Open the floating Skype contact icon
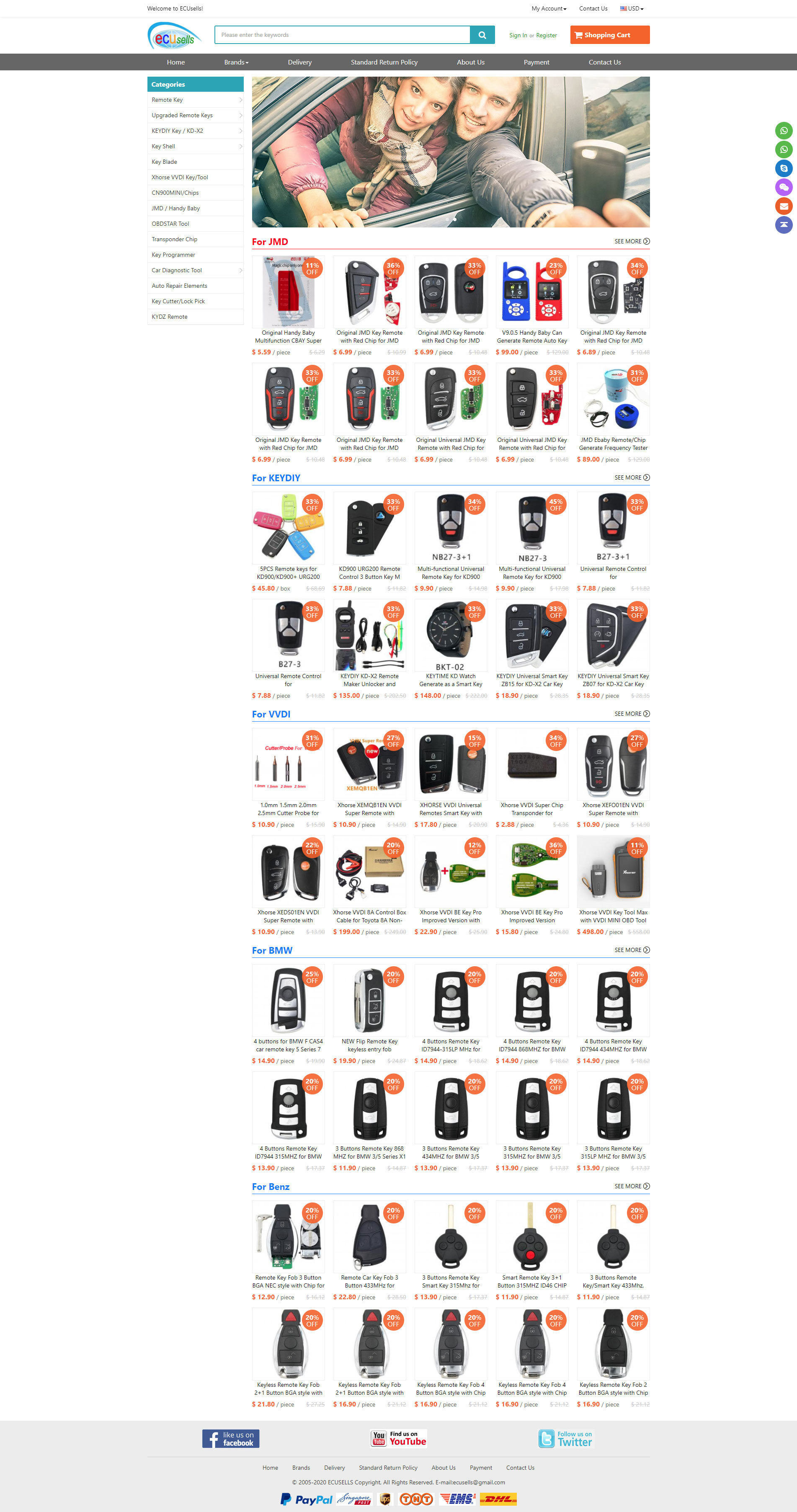This screenshot has width=797, height=1512. click(784, 168)
